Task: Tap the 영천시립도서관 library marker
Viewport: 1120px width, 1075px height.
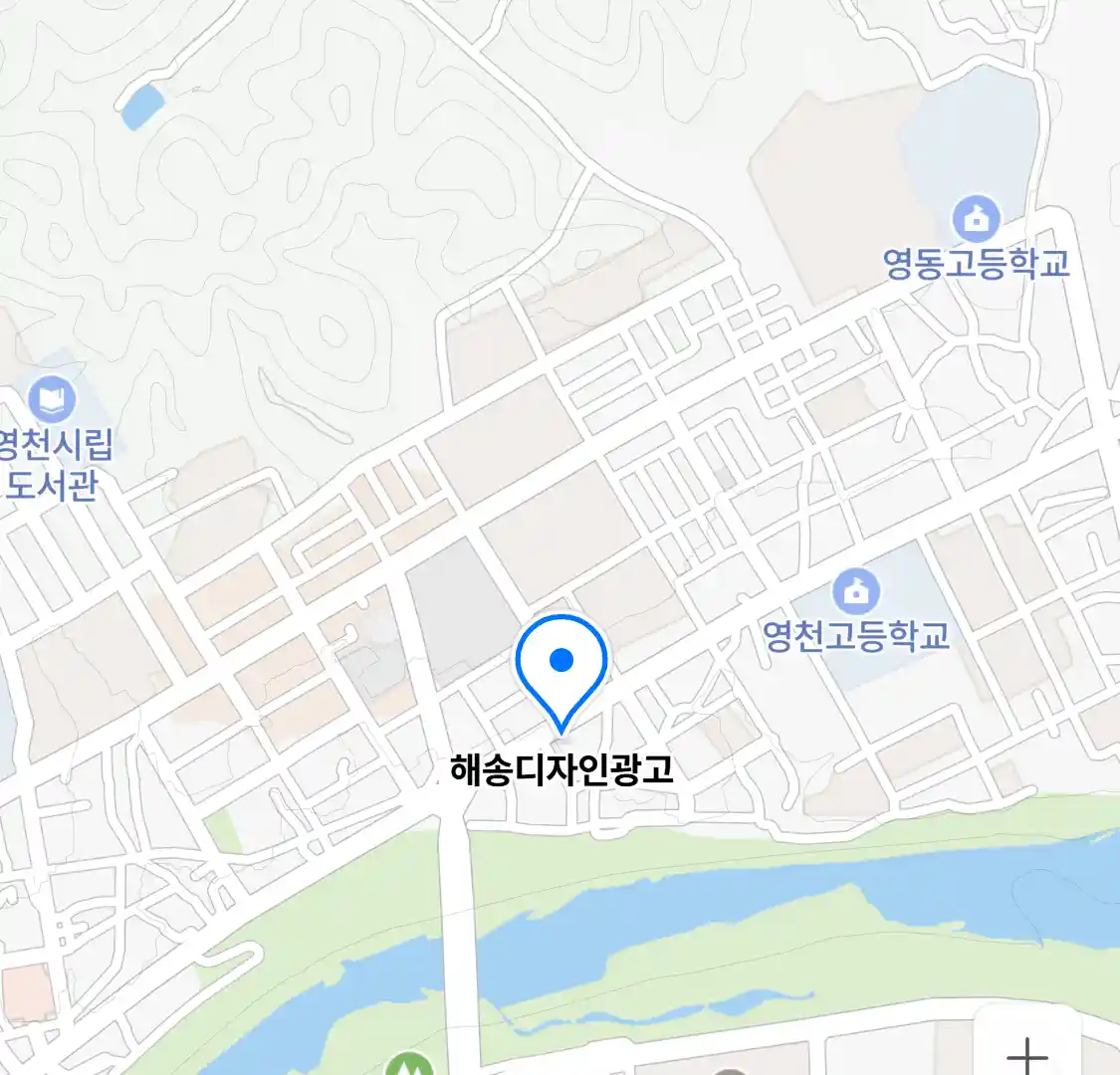Action: 51,399
